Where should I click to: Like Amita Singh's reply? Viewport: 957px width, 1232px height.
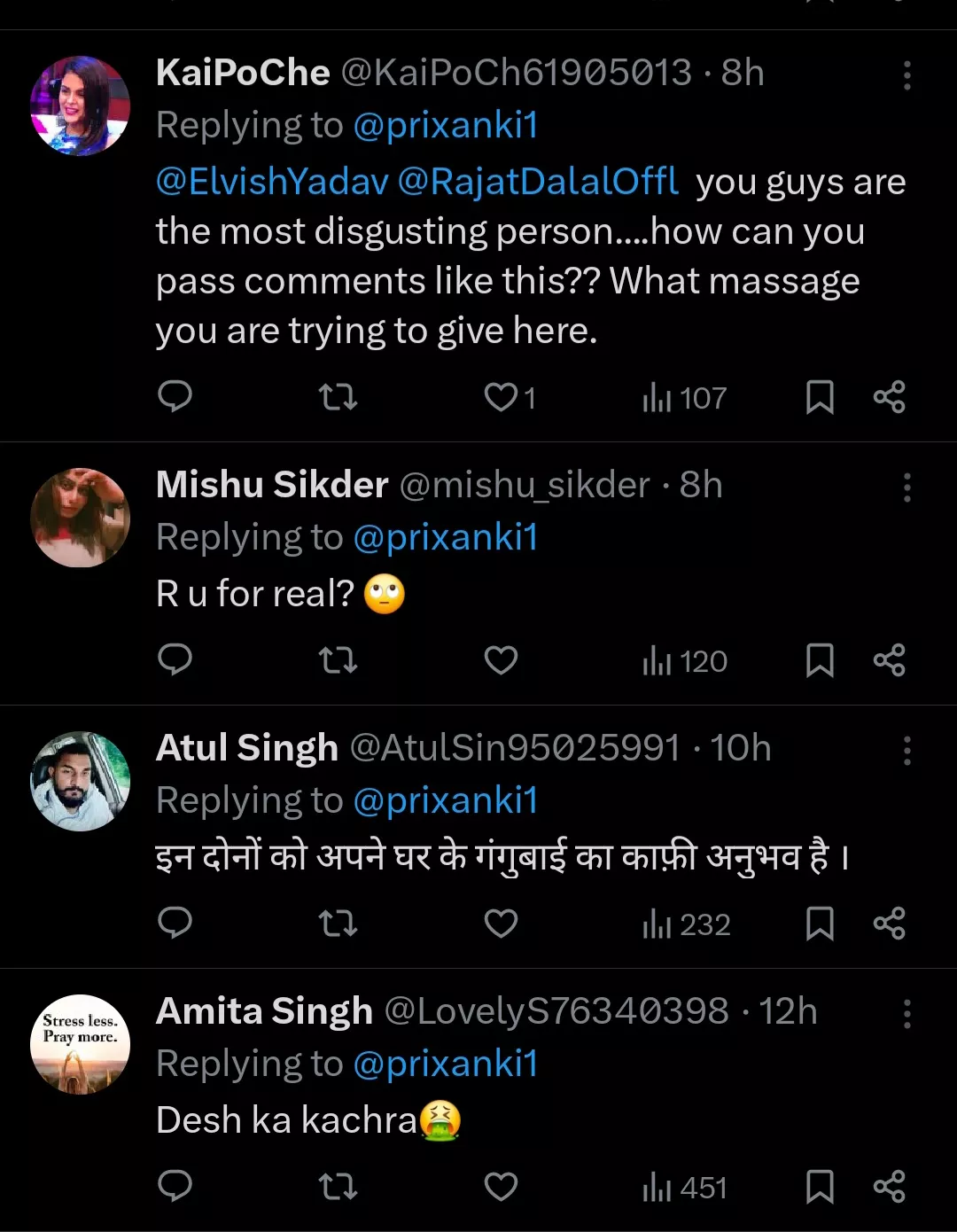pos(502,1187)
